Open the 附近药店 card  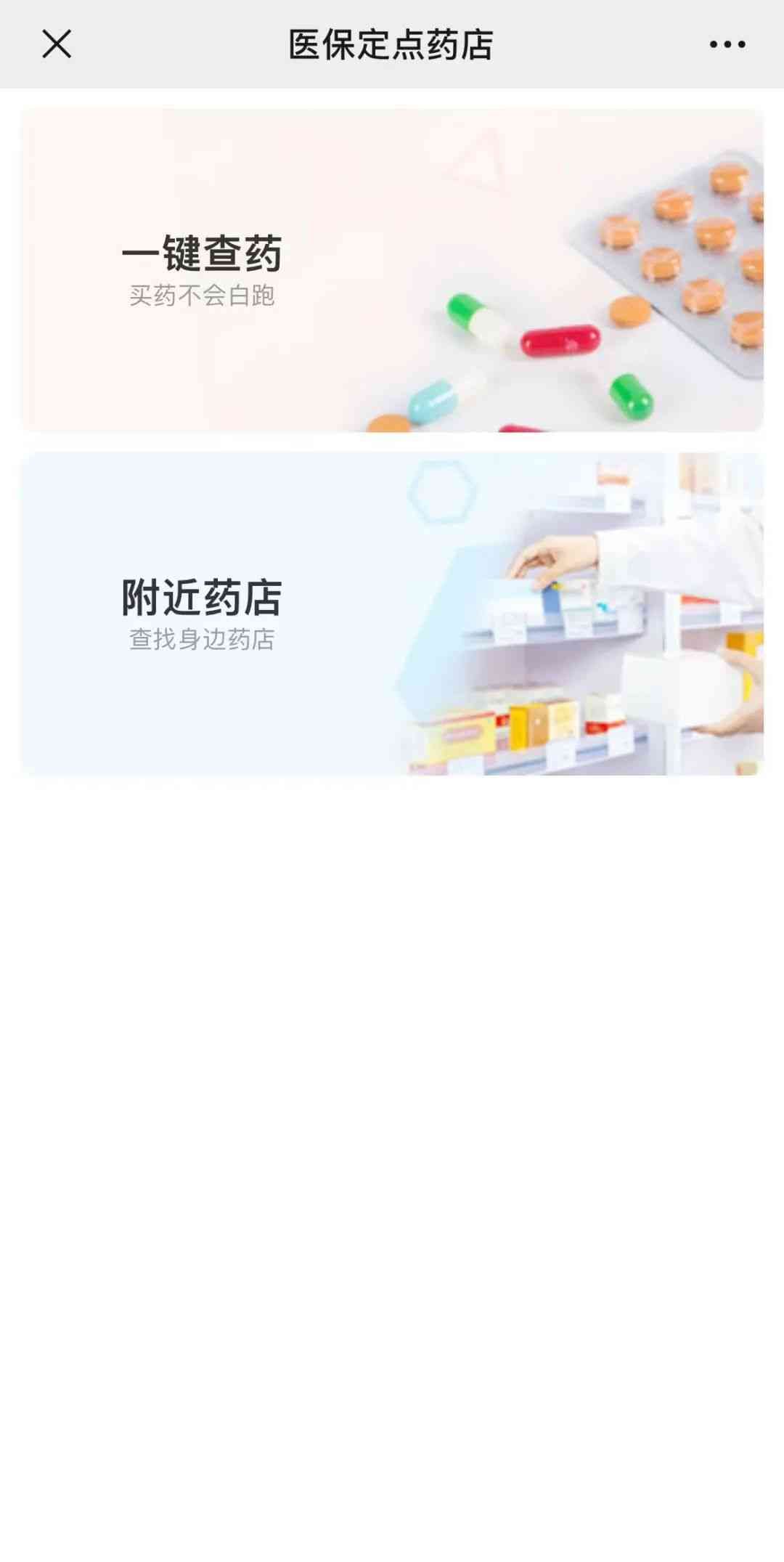coord(392,614)
